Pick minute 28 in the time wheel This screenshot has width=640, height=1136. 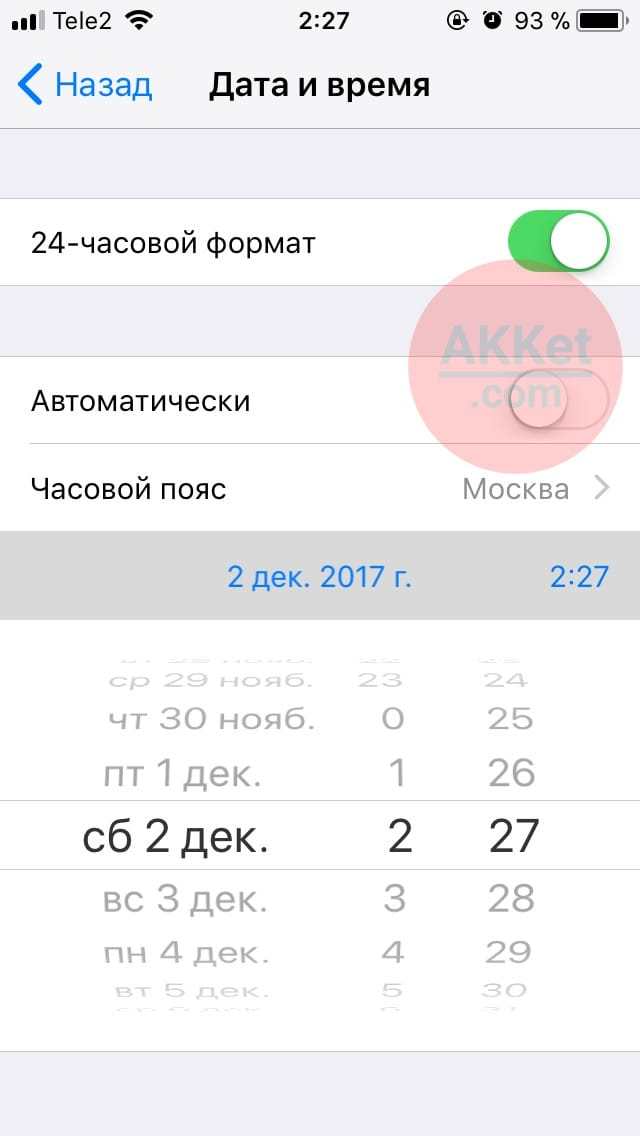[x=511, y=899]
